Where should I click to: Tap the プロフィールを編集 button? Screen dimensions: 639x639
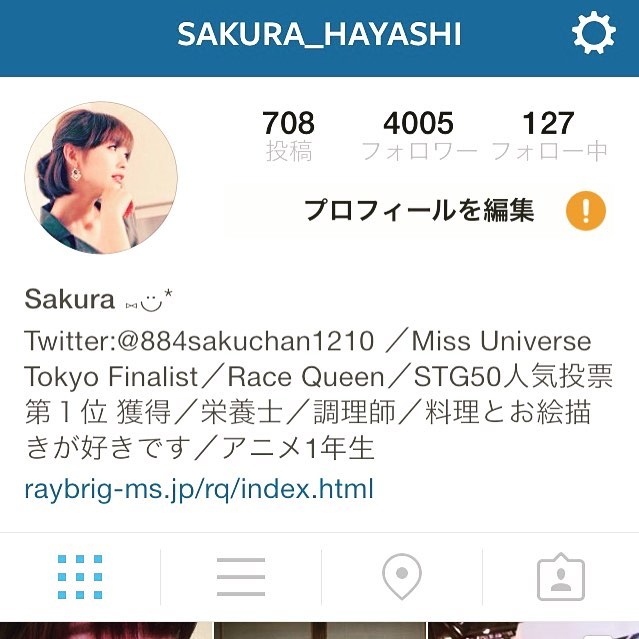[419, 211]
